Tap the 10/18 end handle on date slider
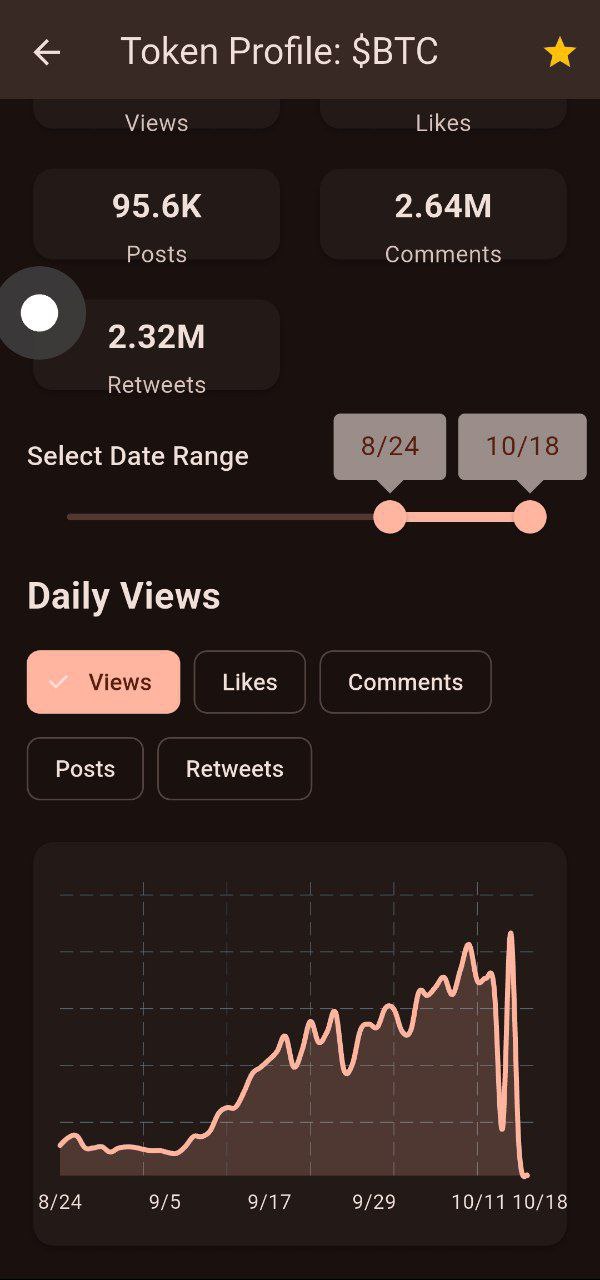 tap(529, 517)
